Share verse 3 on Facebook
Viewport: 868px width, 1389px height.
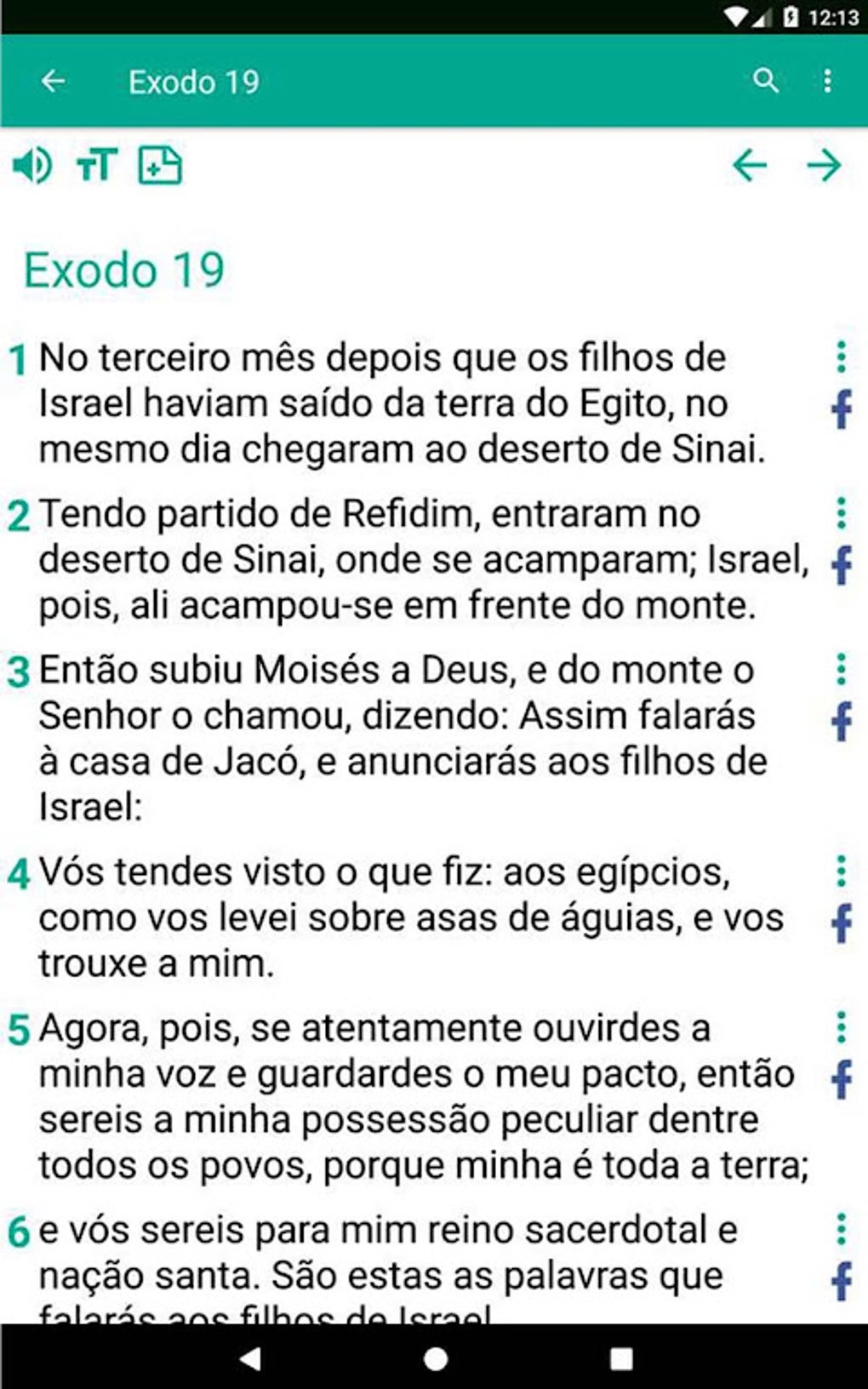coord(841,722)
